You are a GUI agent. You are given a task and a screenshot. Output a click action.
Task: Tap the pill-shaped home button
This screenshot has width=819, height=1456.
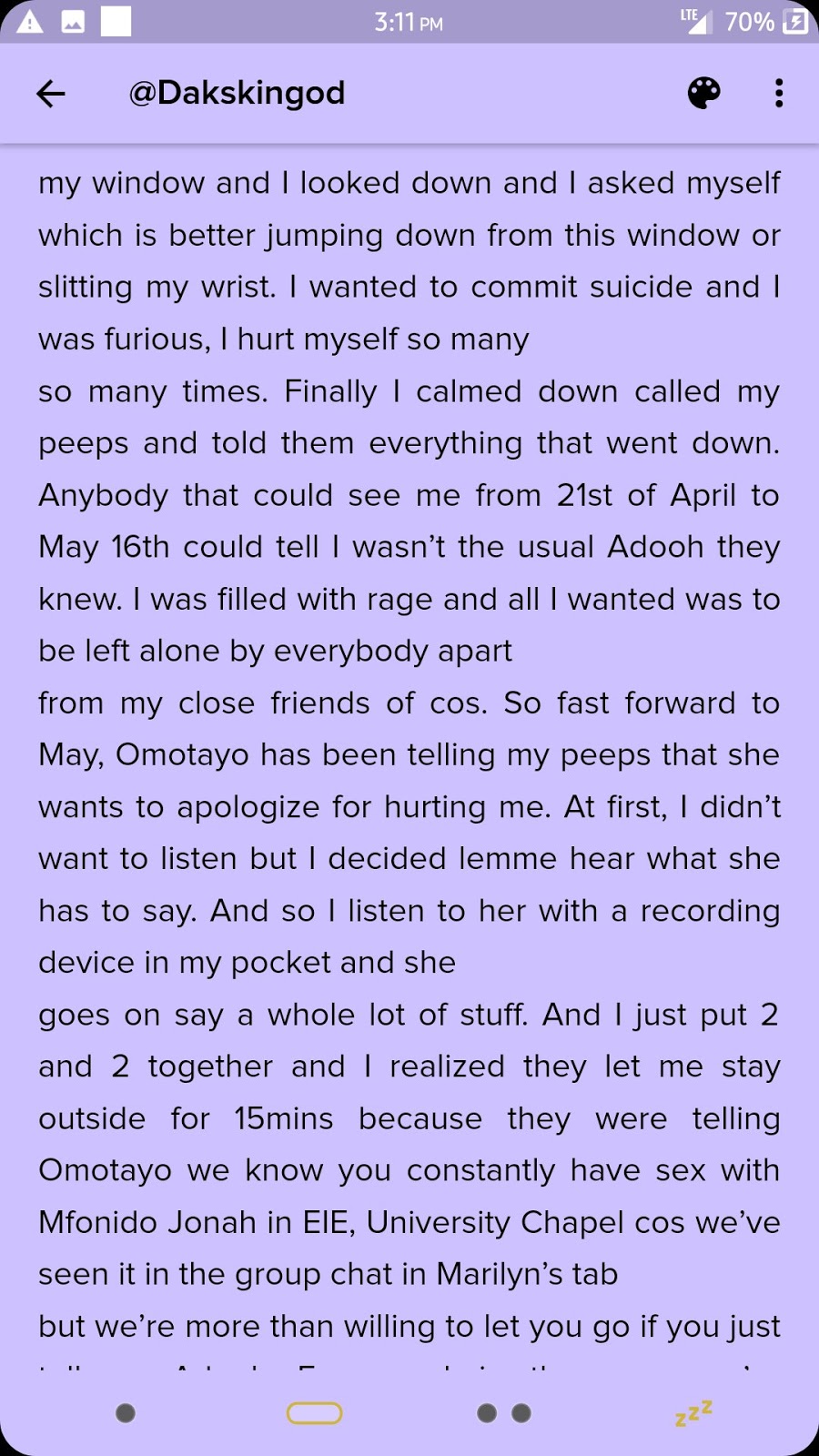(x=314, y=1413)
